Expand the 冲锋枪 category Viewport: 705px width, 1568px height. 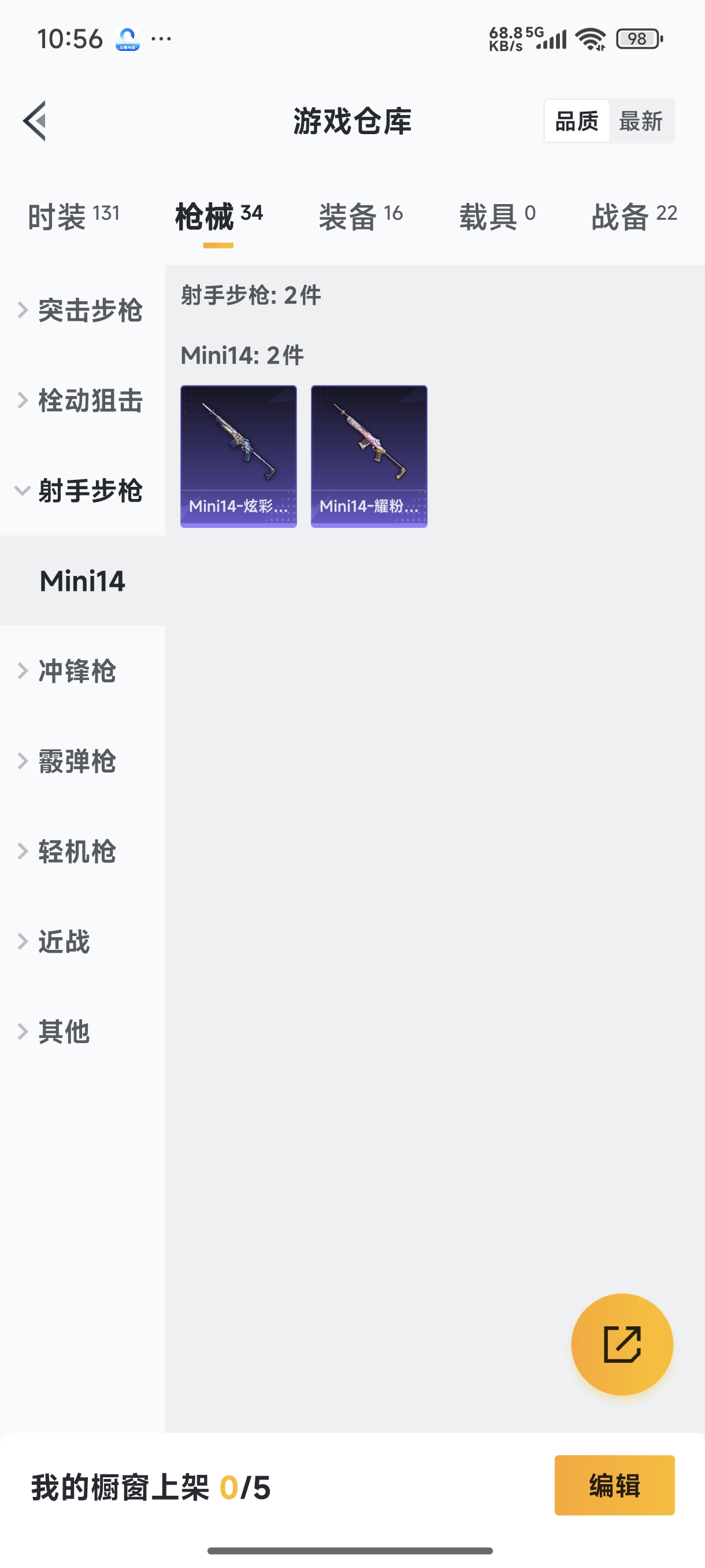click(76, 672)
